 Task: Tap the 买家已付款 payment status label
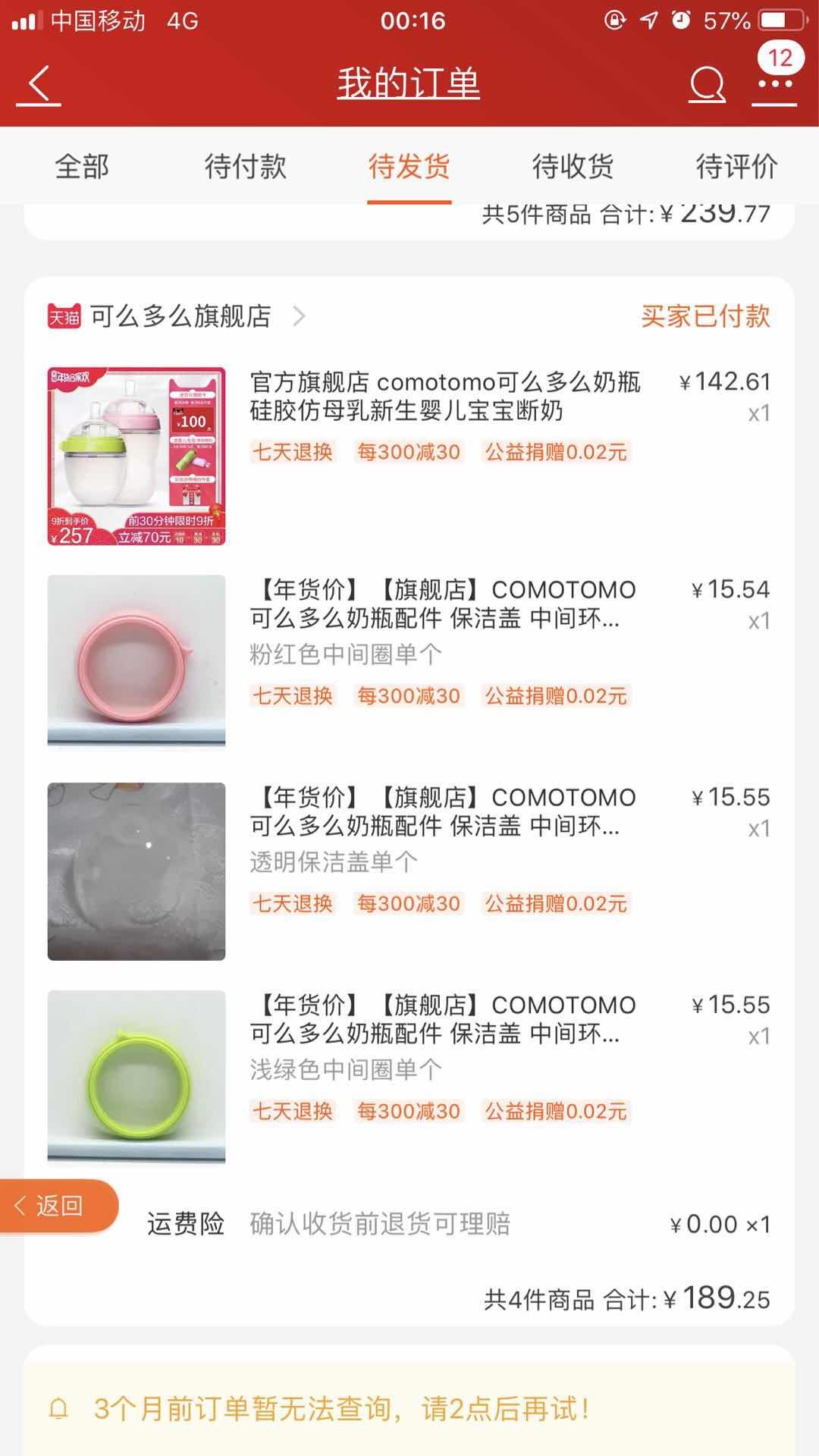click(x=705, y=317)
